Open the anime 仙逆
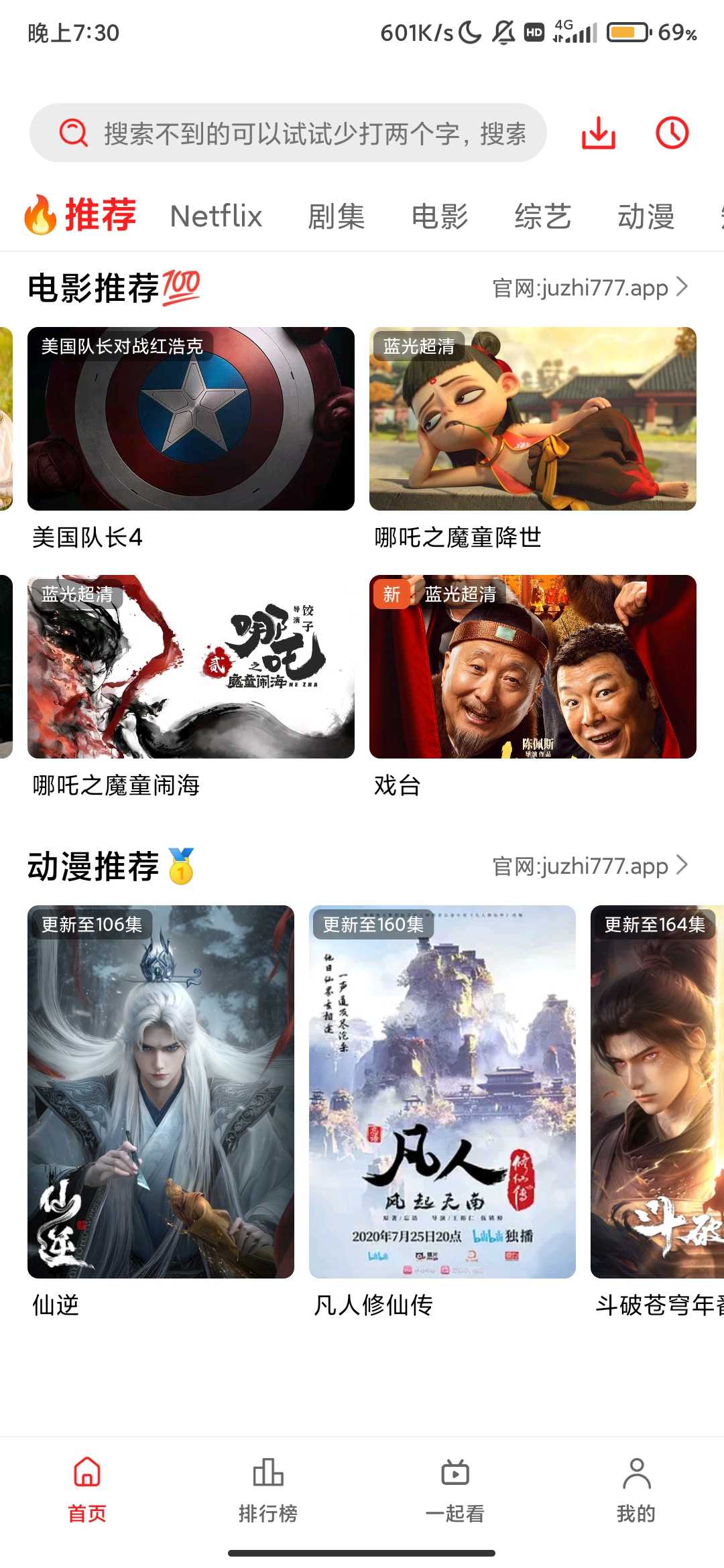 pyautogui.click(x=161, y=1092)
